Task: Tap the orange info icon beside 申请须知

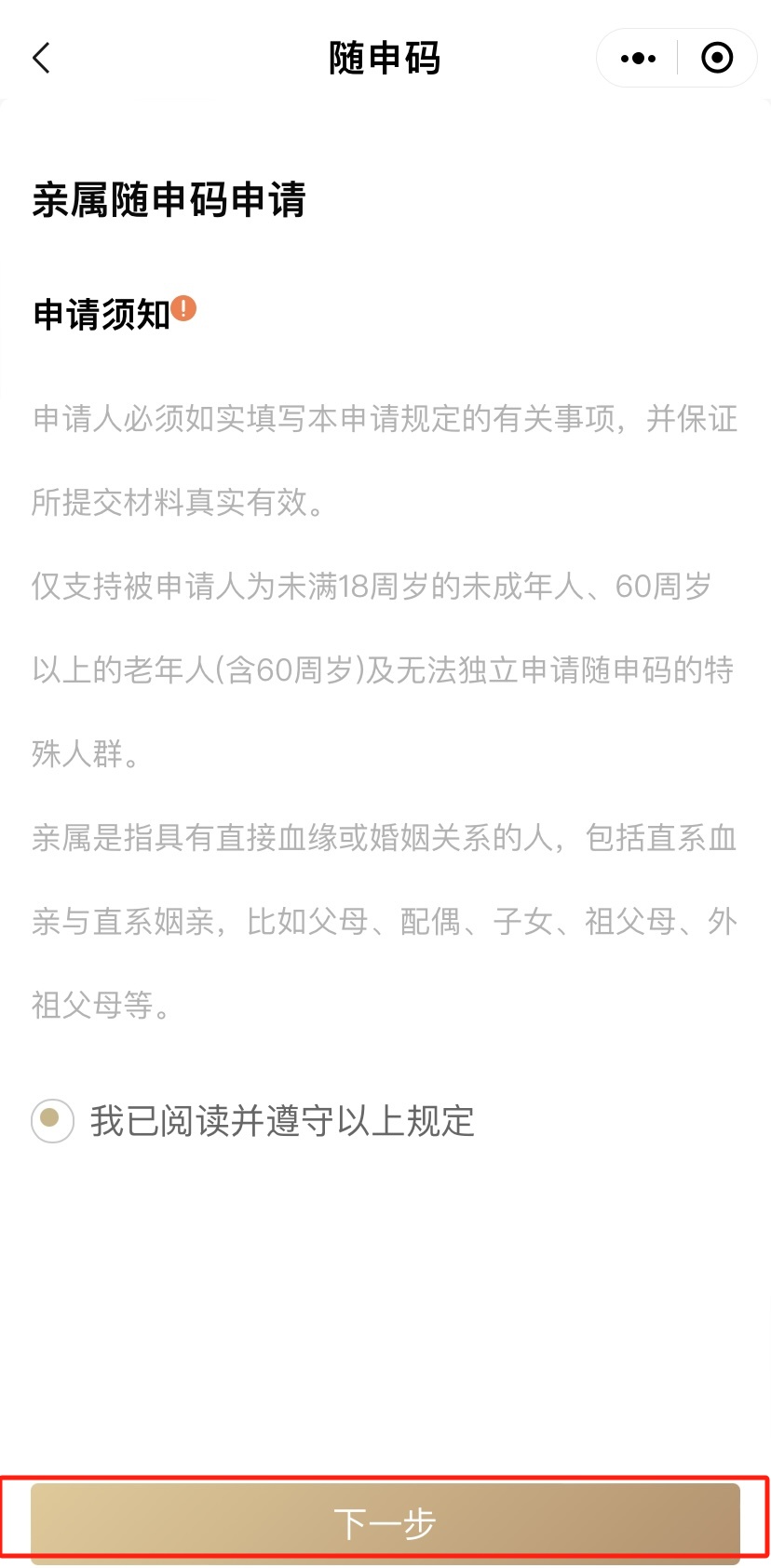Action: [184, 308]
